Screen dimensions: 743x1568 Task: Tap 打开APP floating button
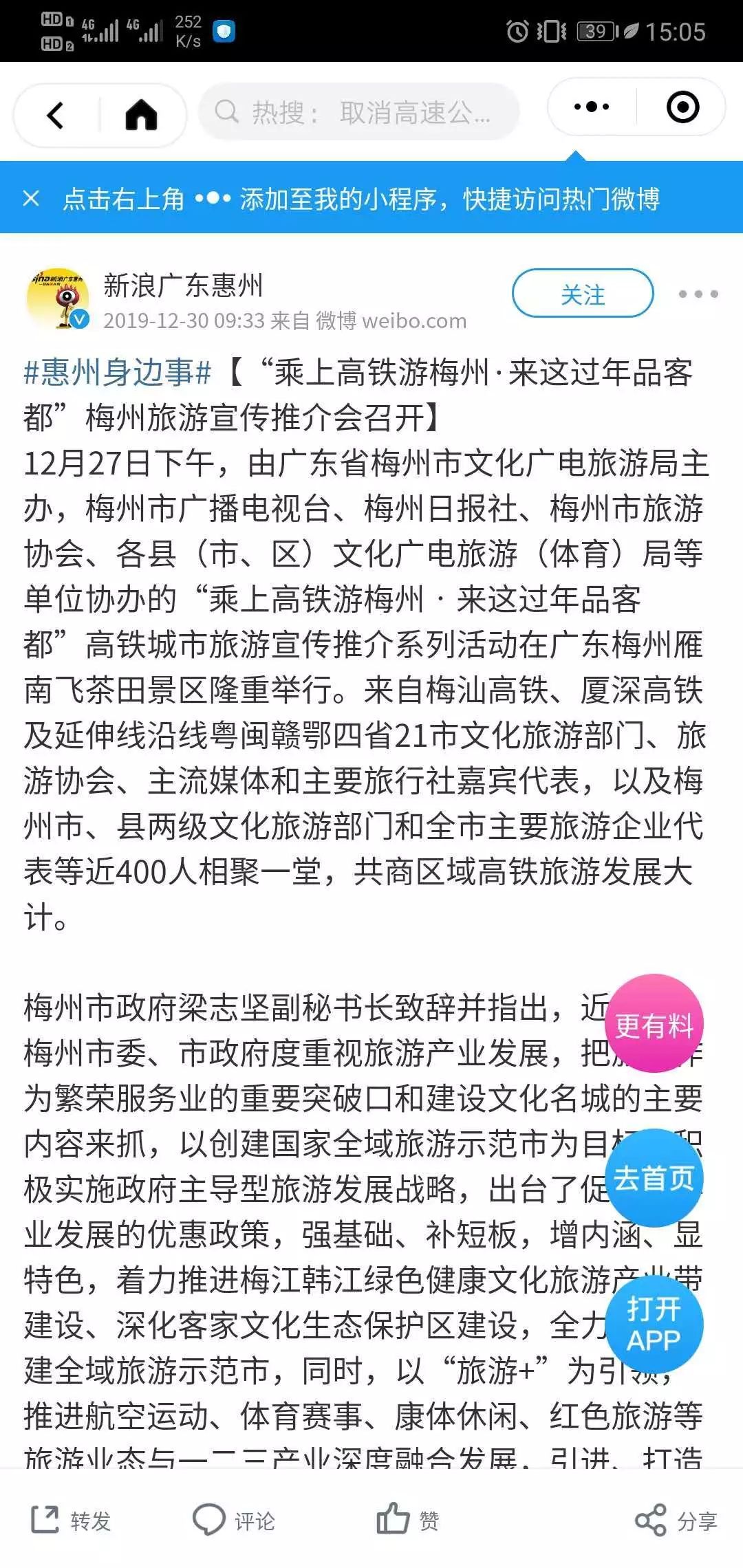(x=654, y=1324)
